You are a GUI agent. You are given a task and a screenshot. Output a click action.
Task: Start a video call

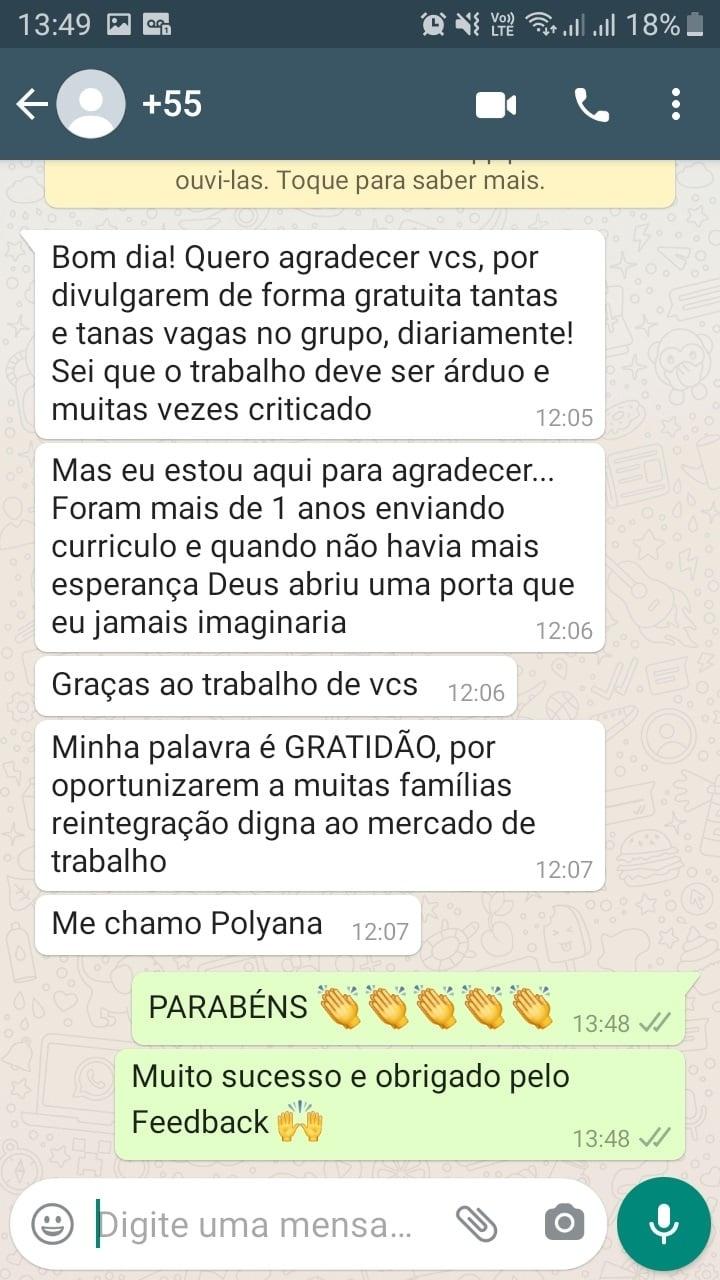496,104
